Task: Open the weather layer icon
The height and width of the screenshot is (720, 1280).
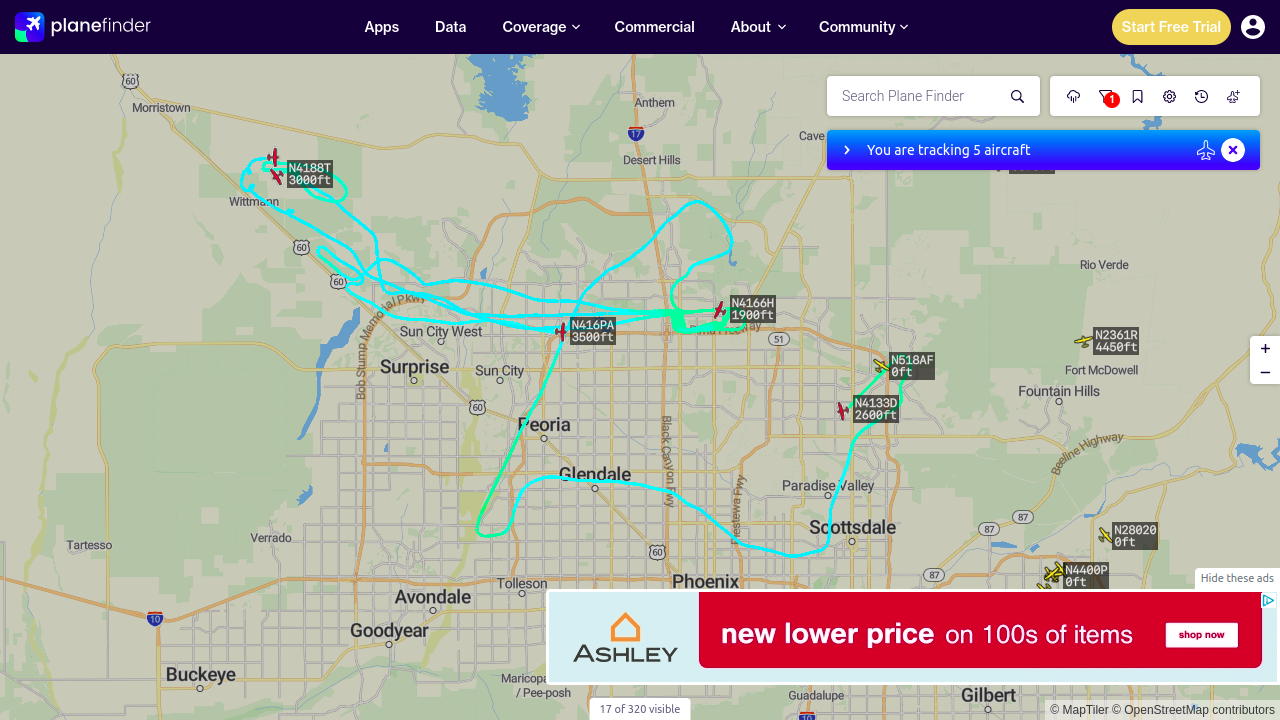Action: coord(1074,96)
